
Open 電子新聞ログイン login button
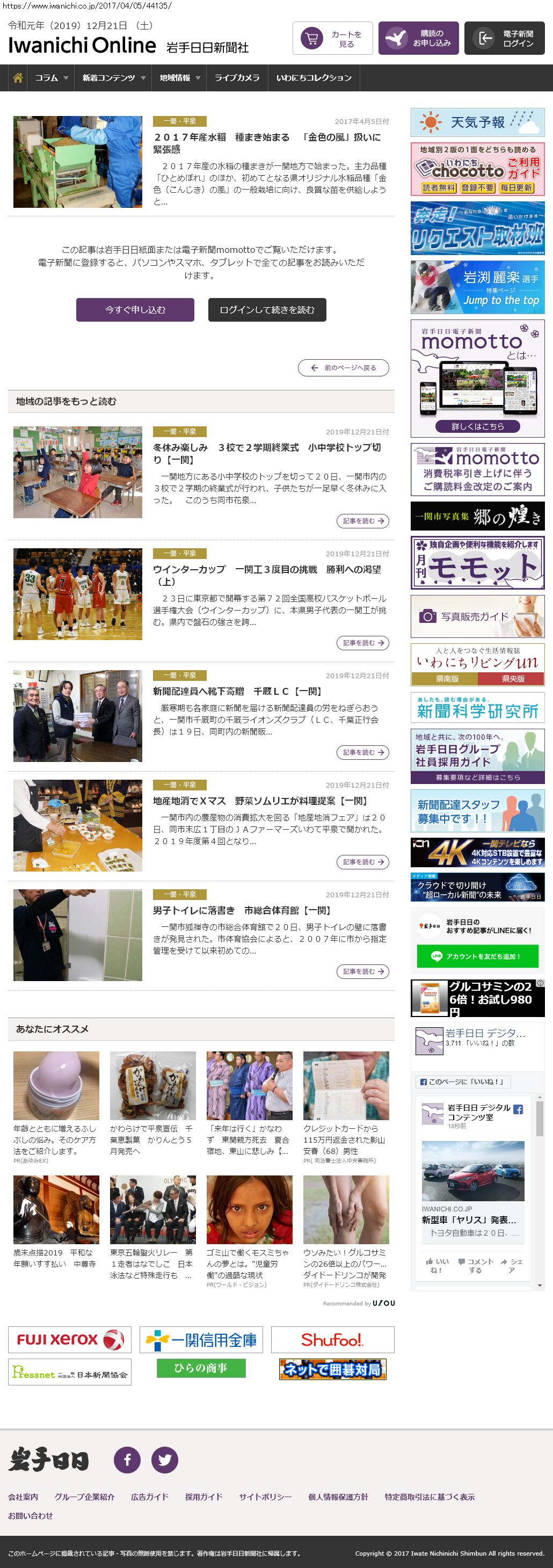[x=504, y=38]
